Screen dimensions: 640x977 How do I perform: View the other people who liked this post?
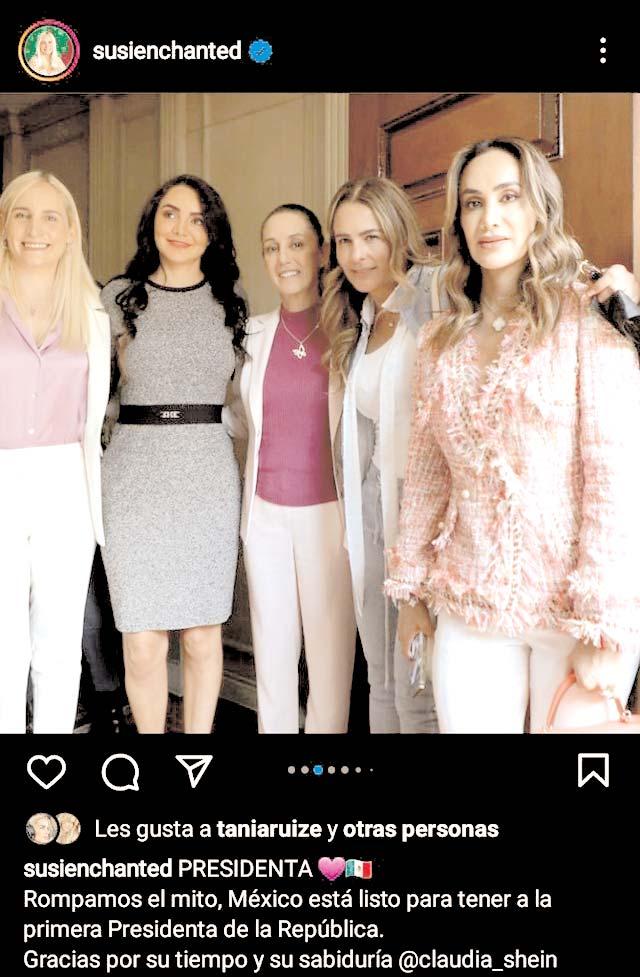point(420,829)
